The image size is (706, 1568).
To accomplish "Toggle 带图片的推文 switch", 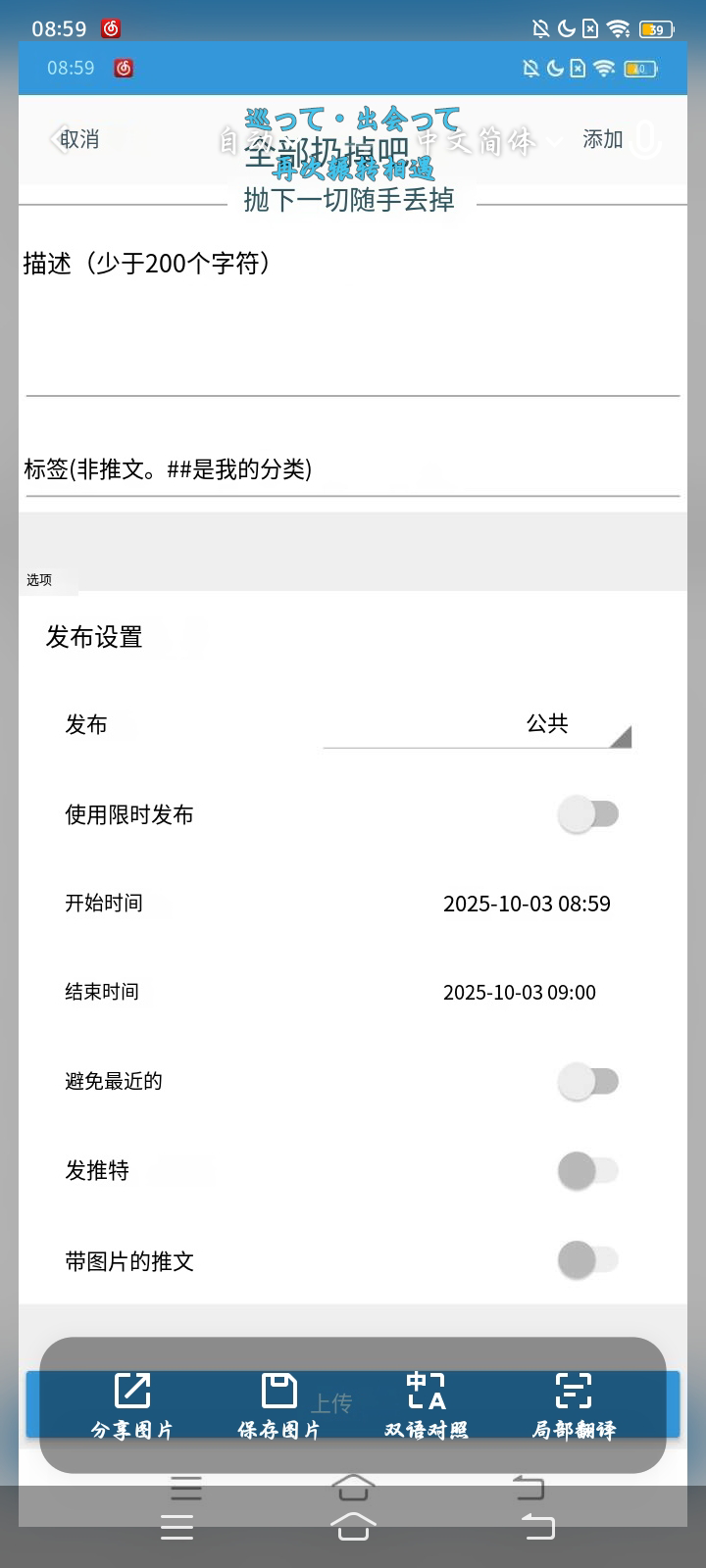I will (588, 1260).
